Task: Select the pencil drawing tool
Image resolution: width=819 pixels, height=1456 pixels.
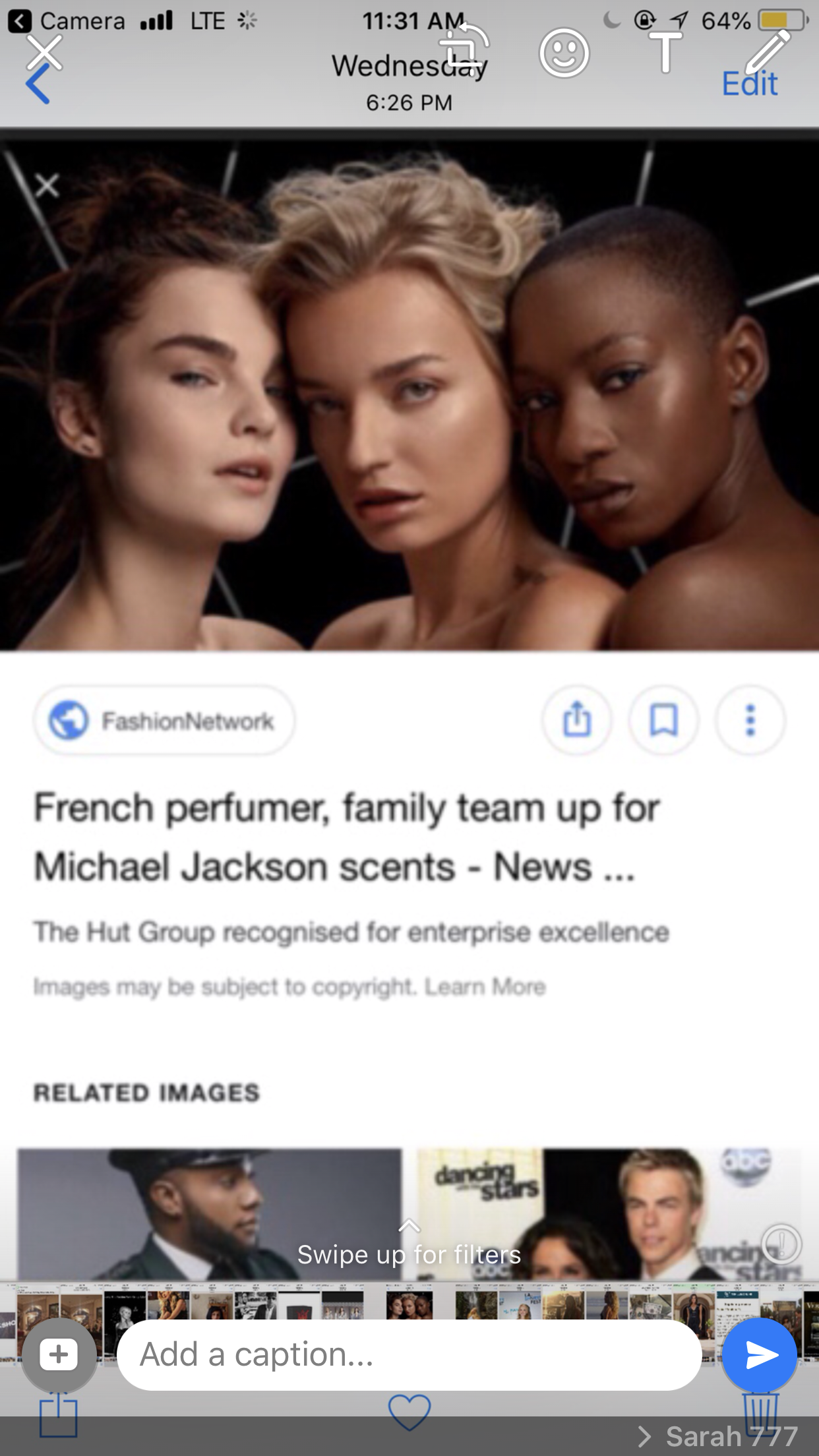Action: click(x=768, y=51)
